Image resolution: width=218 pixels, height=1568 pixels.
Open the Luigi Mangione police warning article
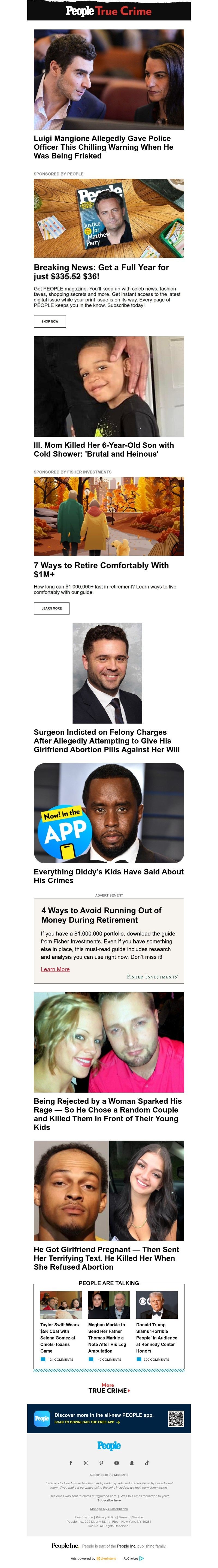[103, 147]
